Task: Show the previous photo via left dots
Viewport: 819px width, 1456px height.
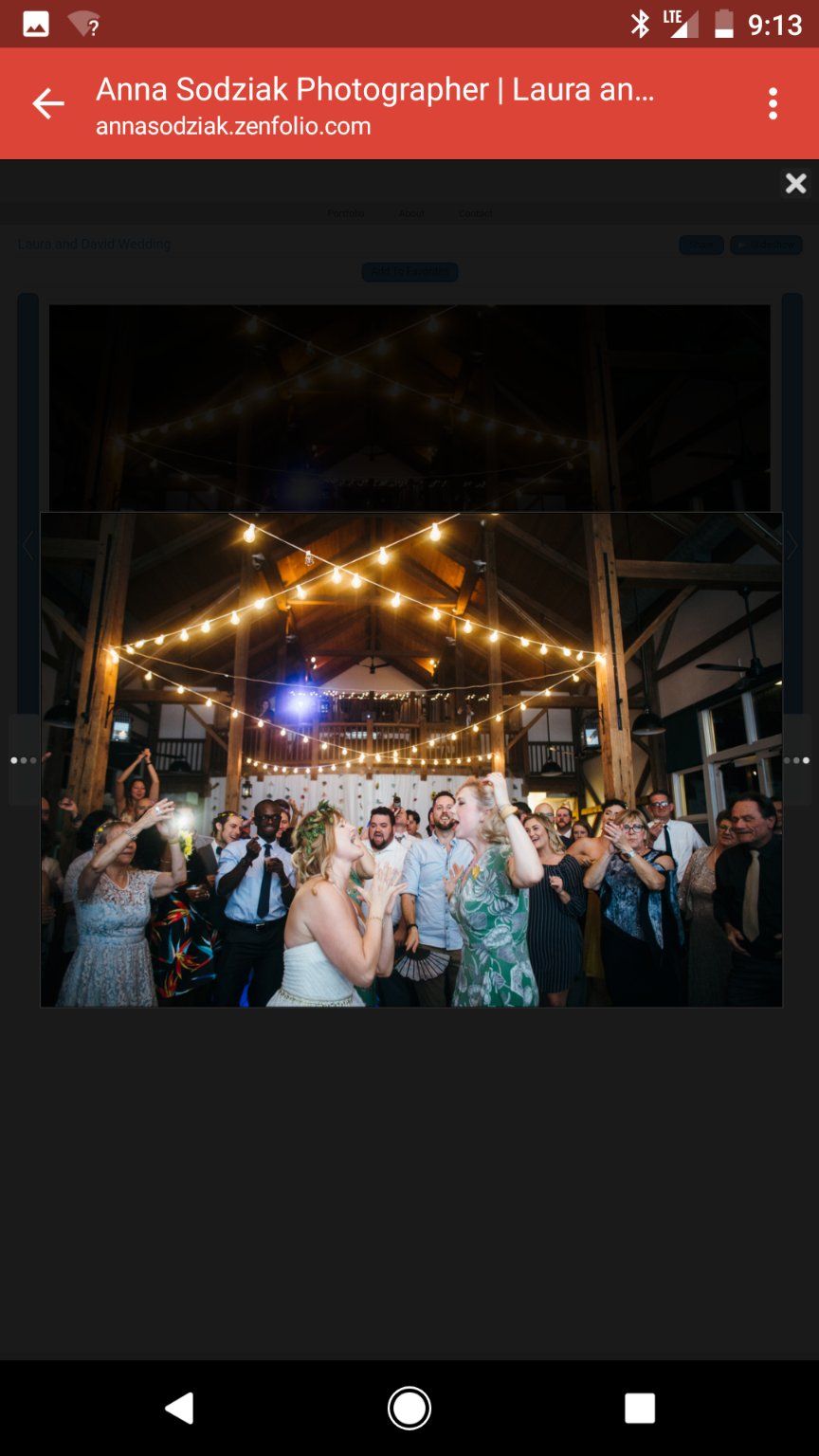Action: pos(23,760)
